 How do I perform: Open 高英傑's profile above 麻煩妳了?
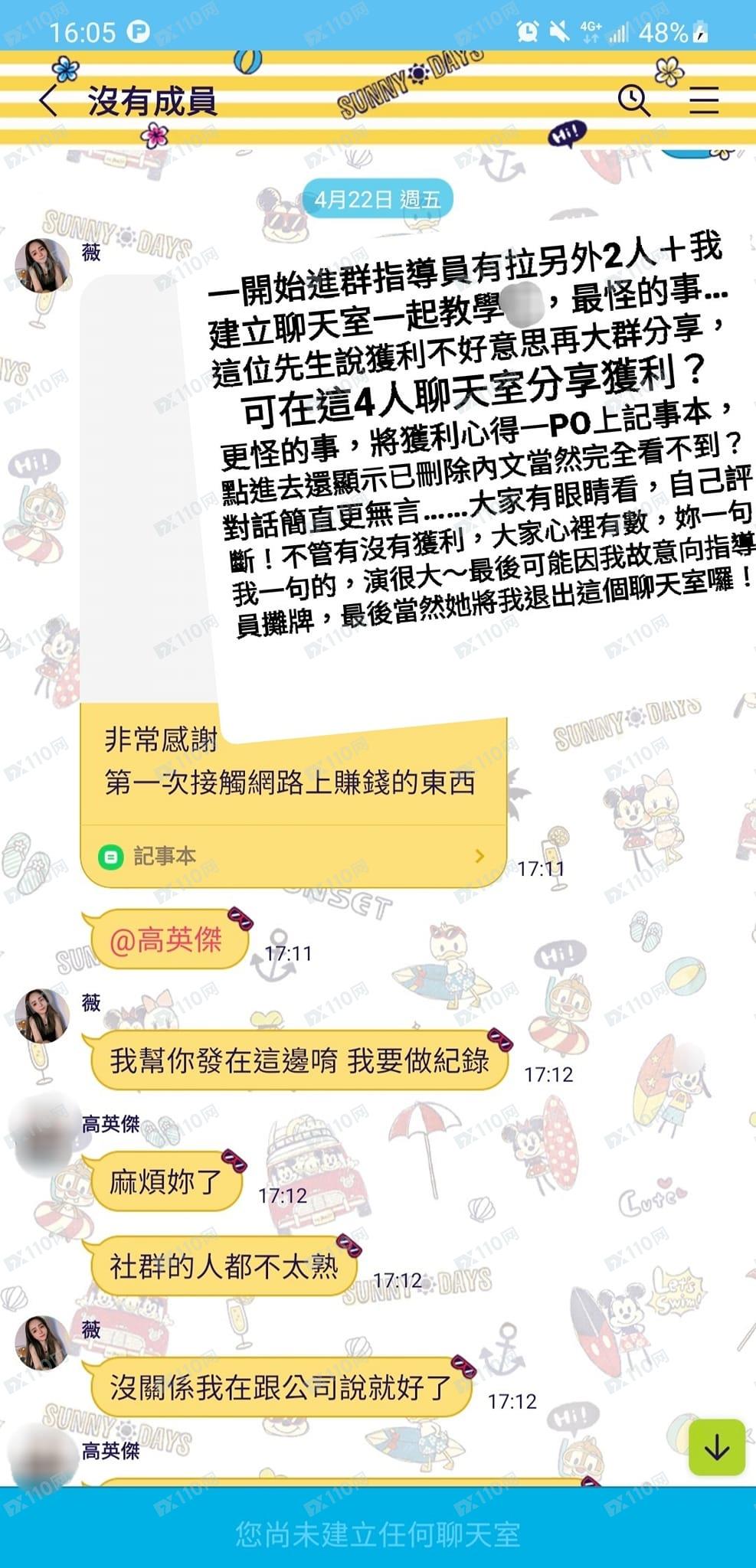42,1135
